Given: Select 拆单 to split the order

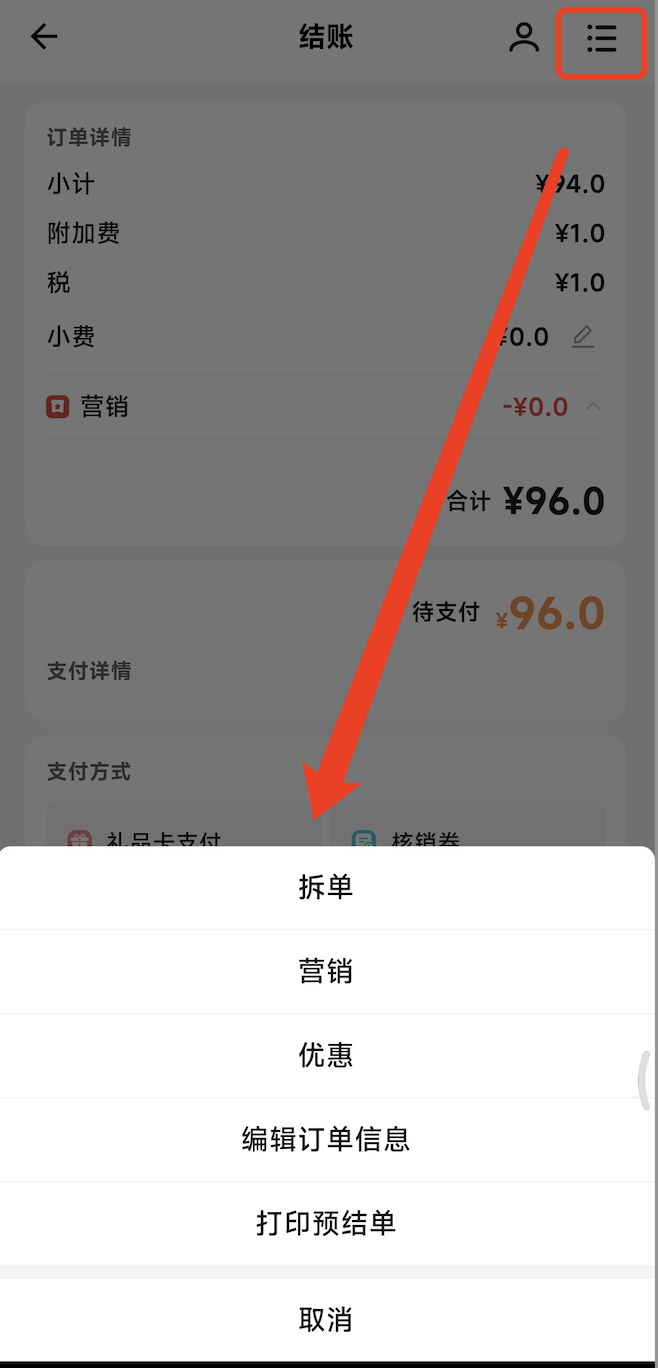Looking at the screenshot, I should tap(326, 887).
